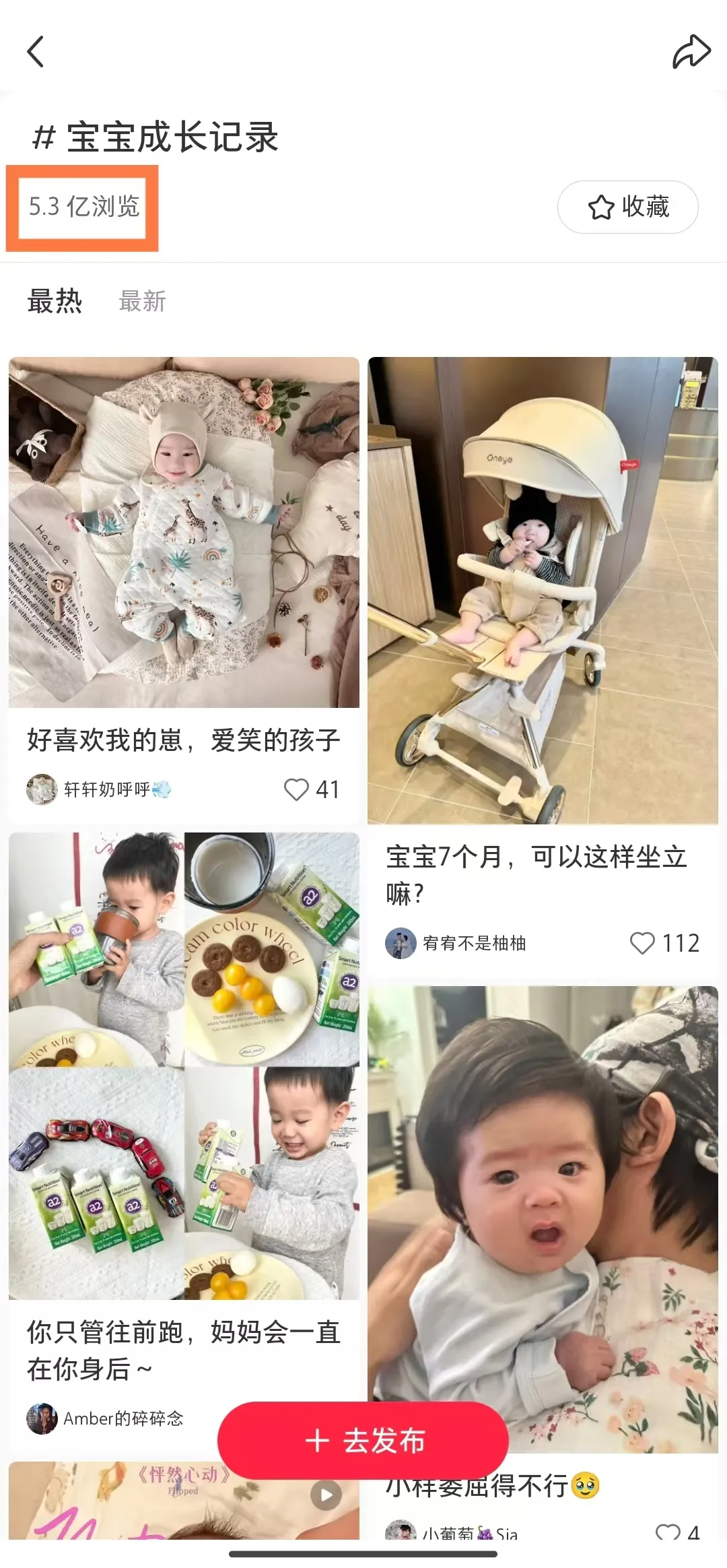Open the post 好喜欢我的崽，爱笑的孩子

tap(184, 532)
